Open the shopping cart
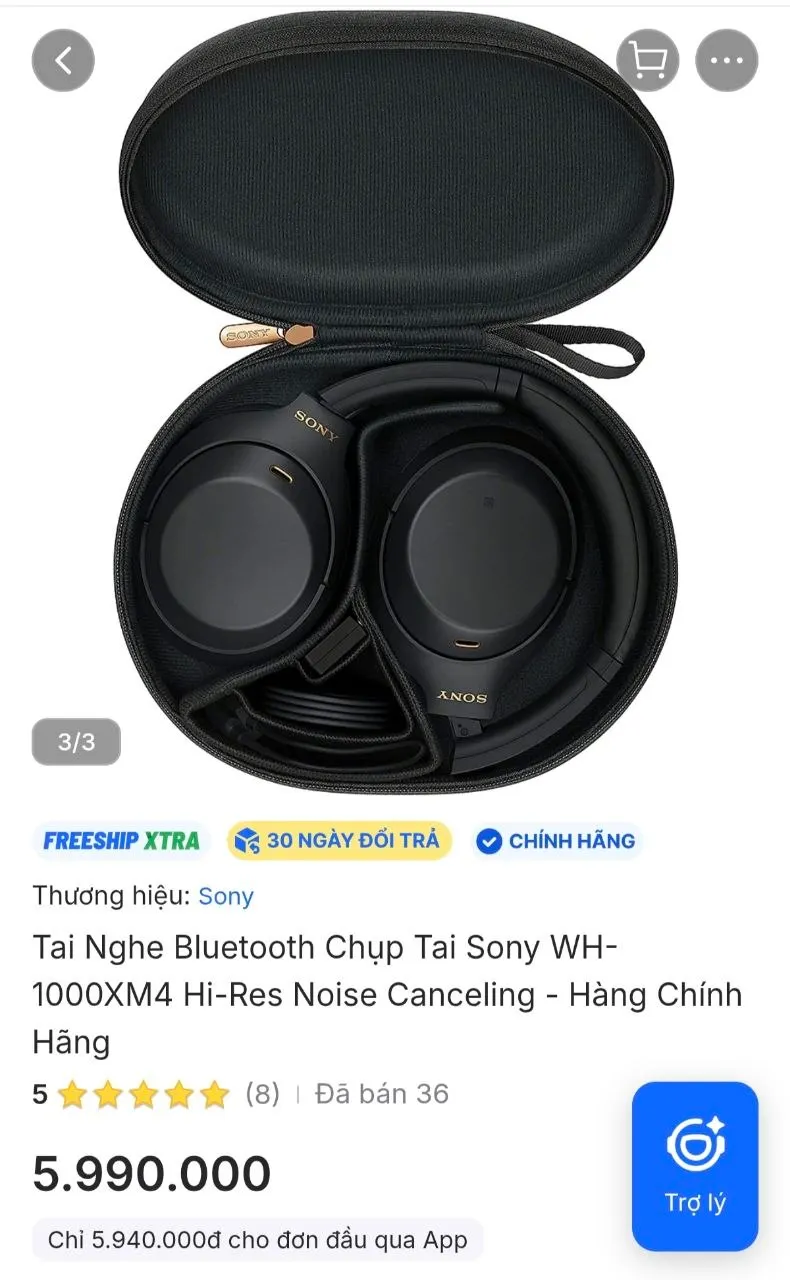This screenshot has width=790, height=1280. point(648,61)
